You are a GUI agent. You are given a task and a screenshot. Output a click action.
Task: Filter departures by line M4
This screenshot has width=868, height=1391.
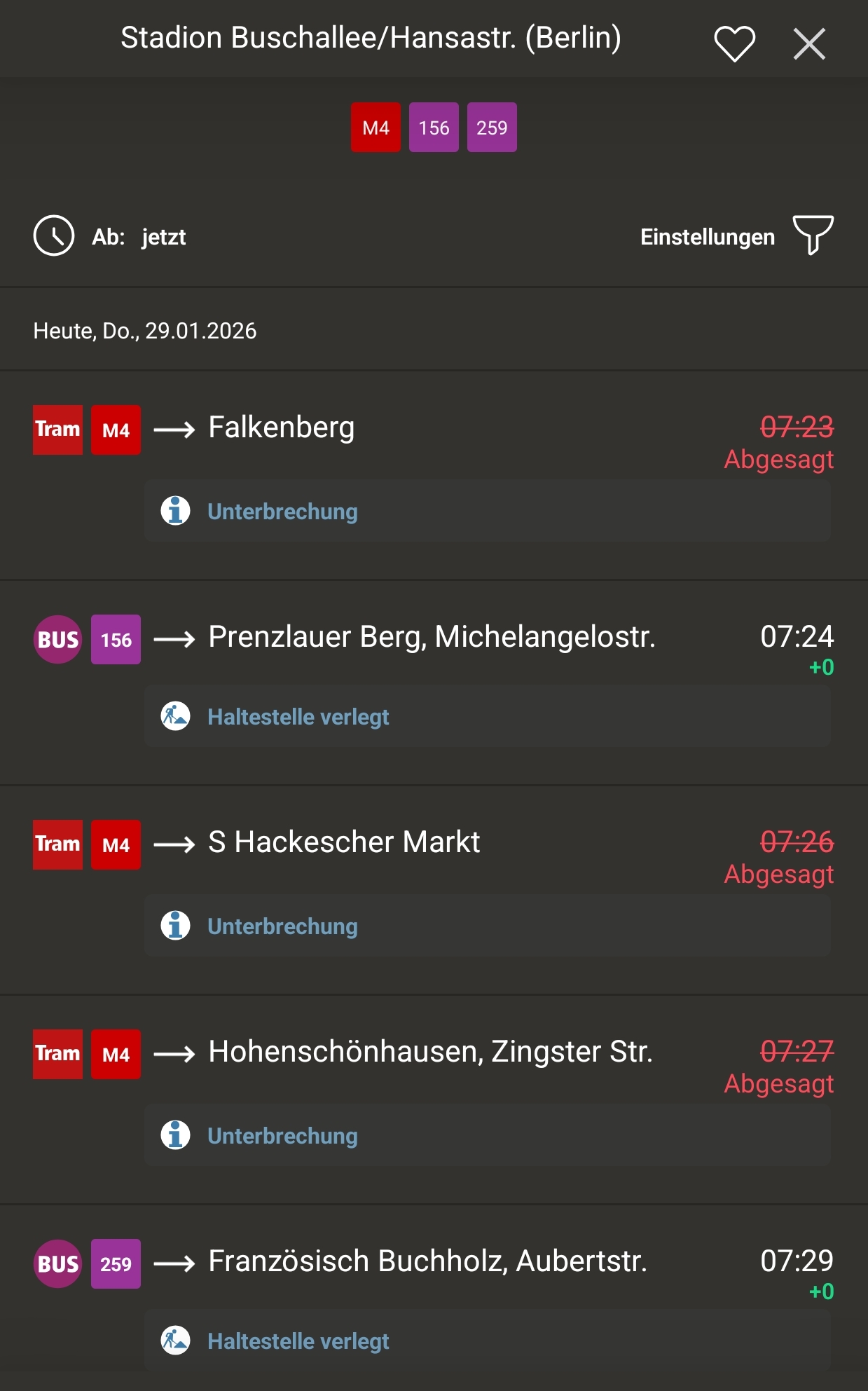point(376,128)
